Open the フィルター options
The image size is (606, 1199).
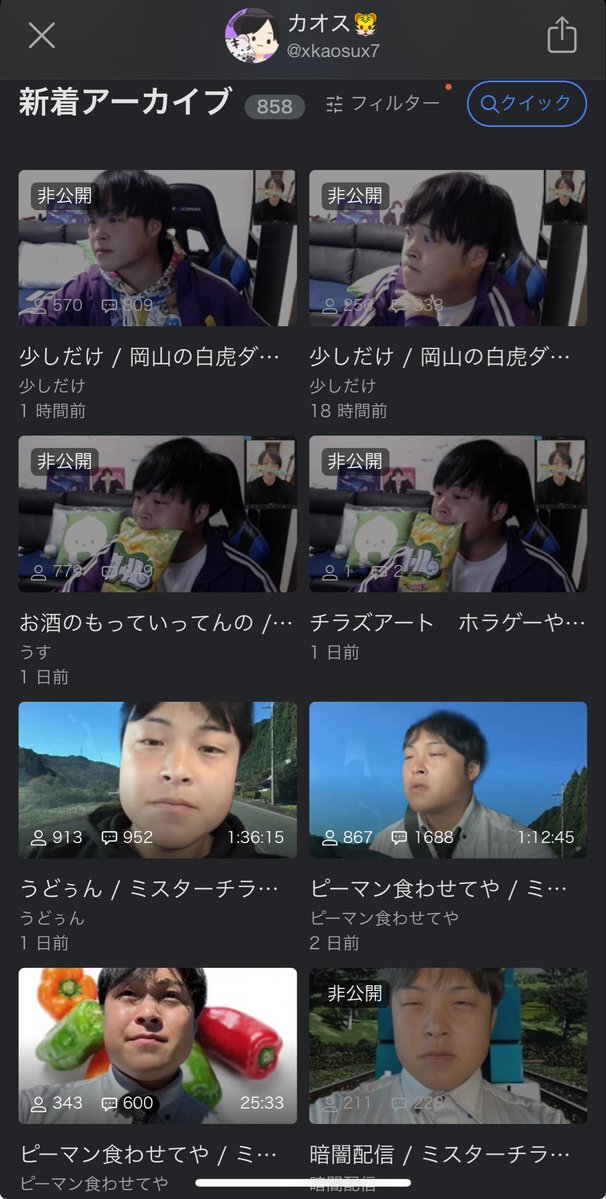pyautogui.click(x=383, y=104)
